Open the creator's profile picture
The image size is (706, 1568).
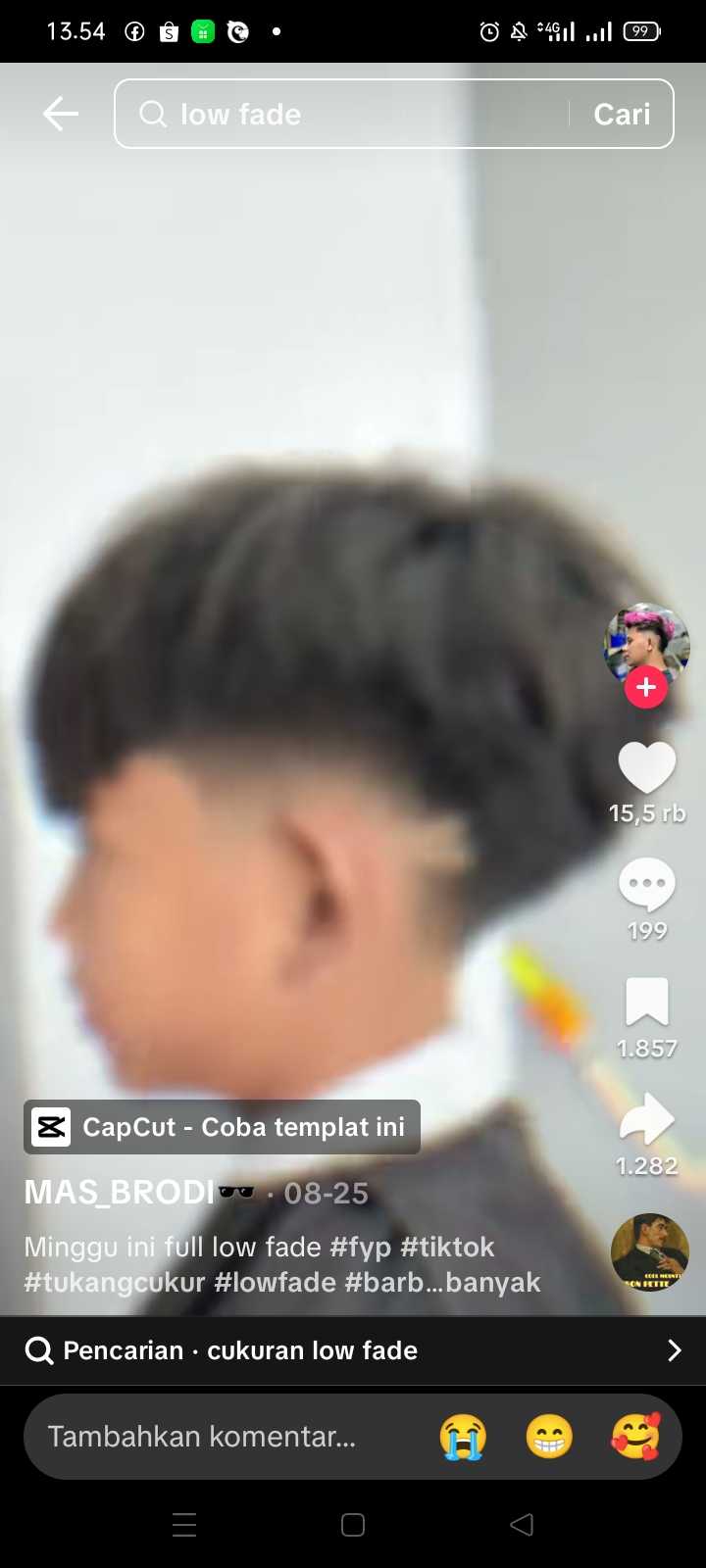click(x=646, y=642)
